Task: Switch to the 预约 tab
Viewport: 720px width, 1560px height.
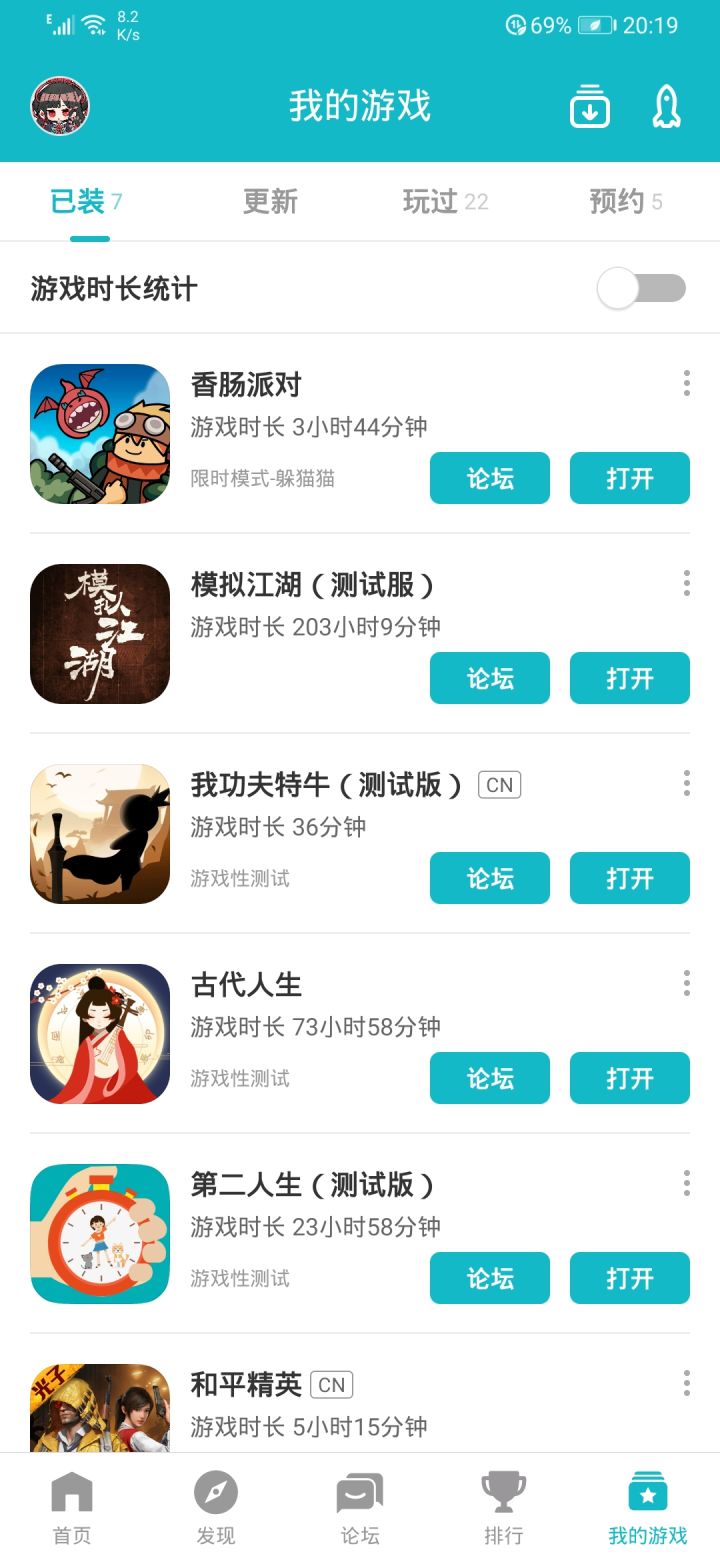Action: point(625,202)
